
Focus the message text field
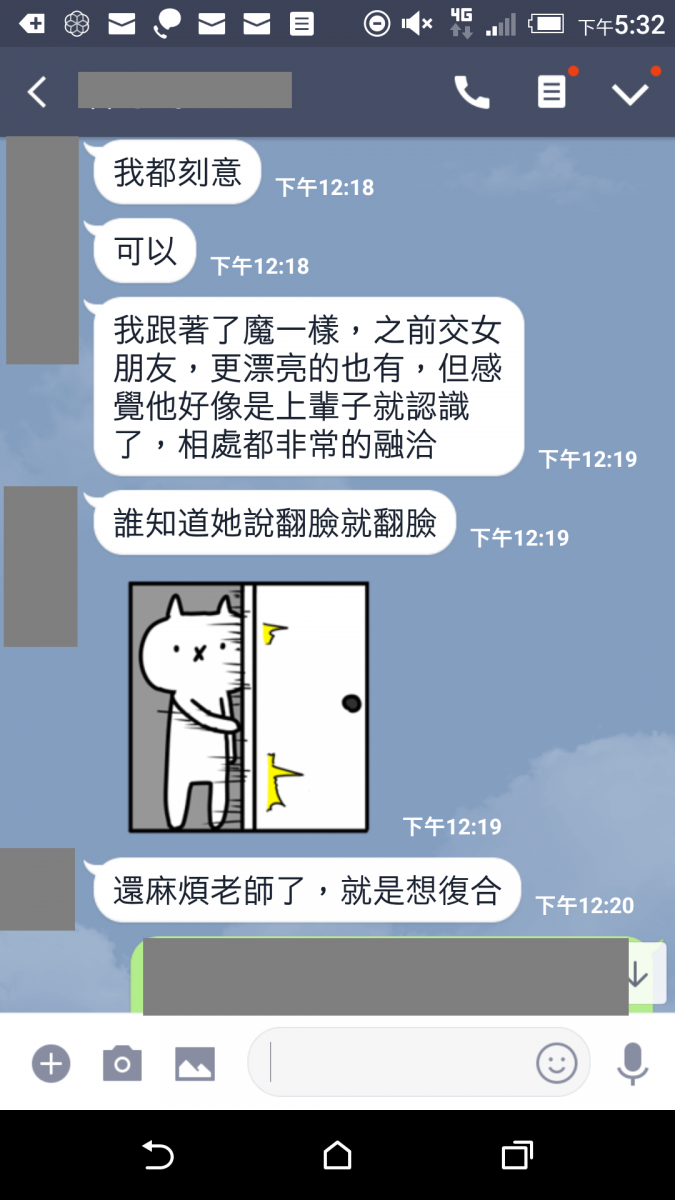(x=400, y=1063)
